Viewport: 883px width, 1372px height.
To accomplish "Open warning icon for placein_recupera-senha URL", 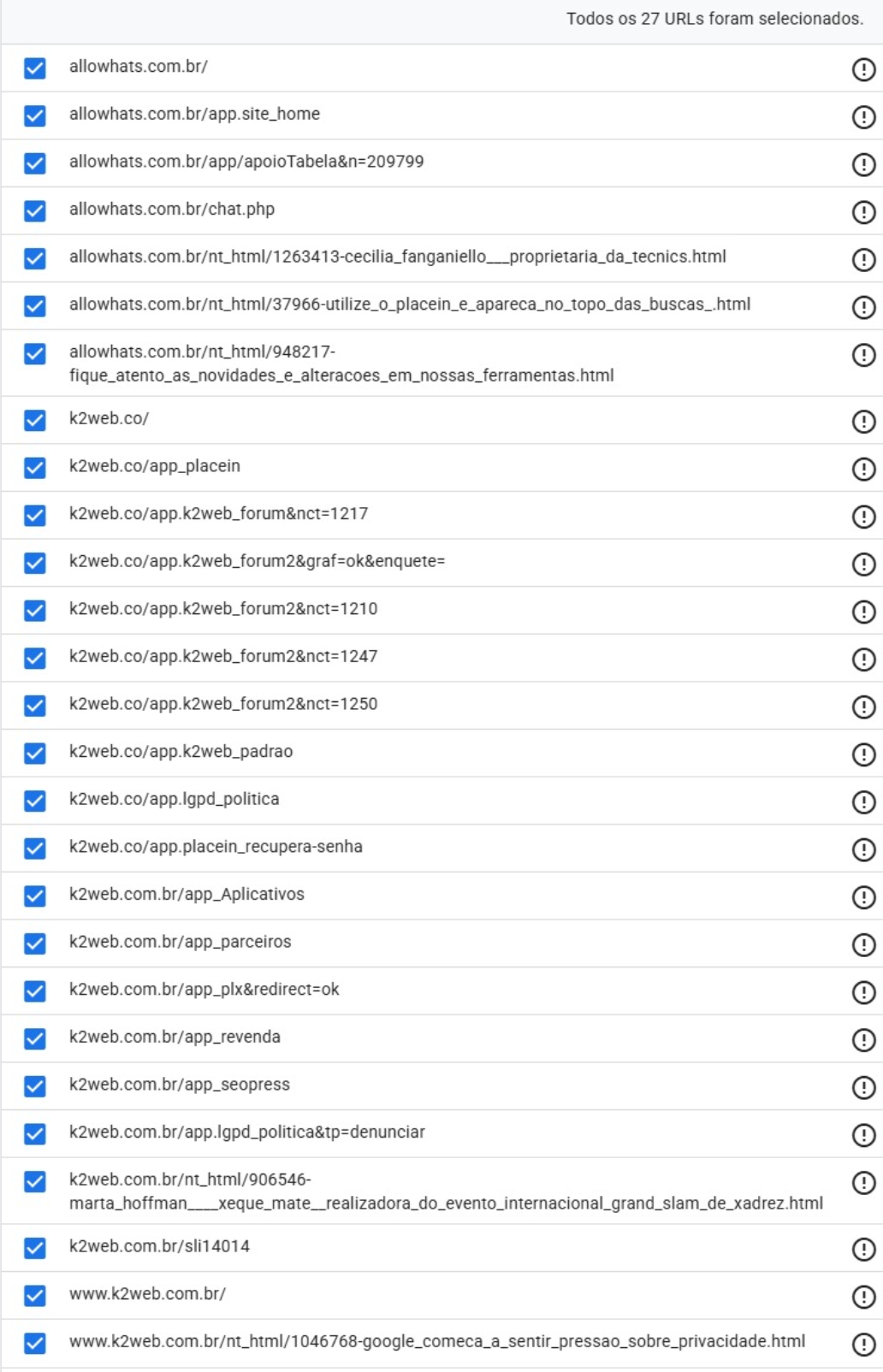I will coord(863,849).
